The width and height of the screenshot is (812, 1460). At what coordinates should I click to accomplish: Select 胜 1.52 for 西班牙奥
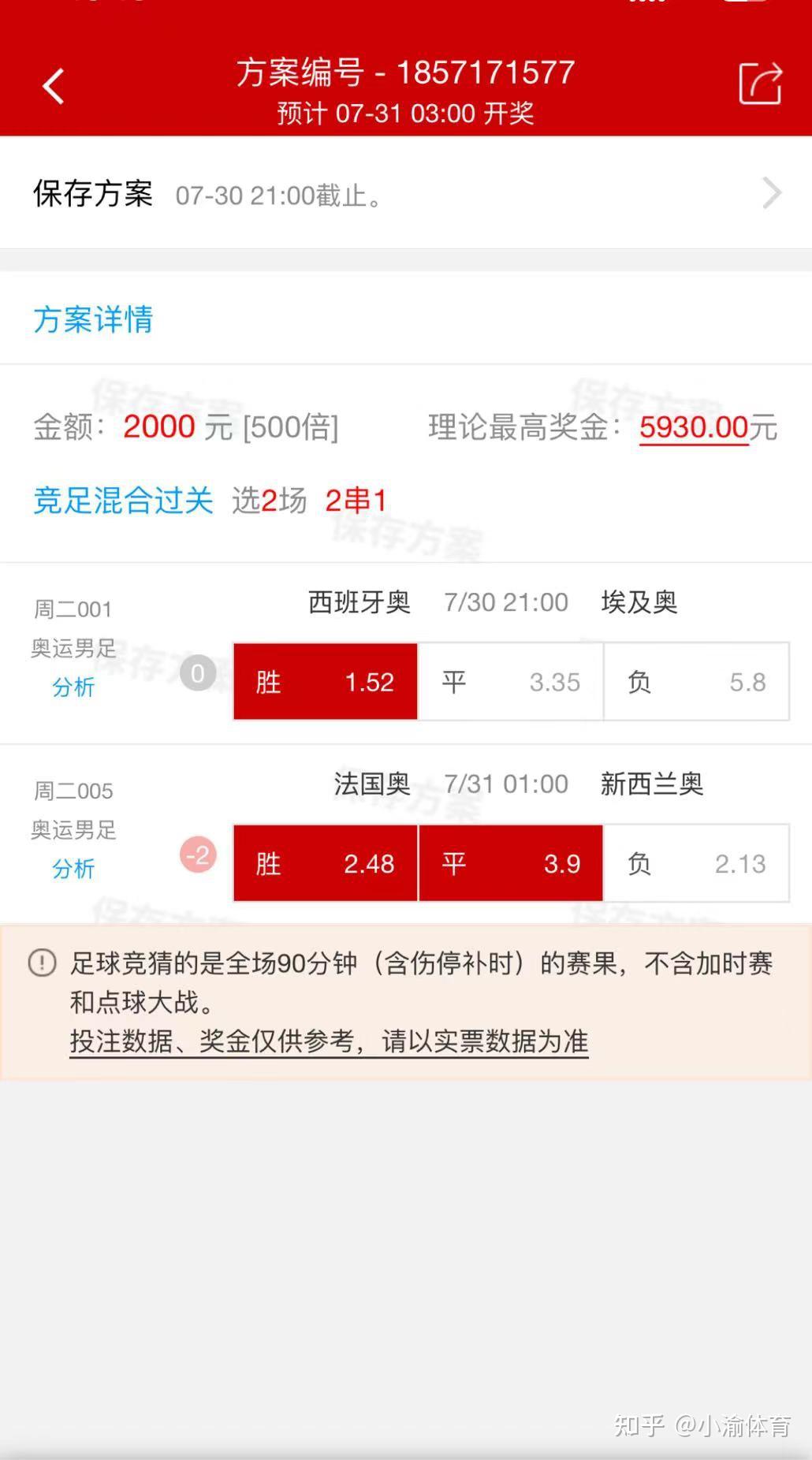(x=326, y=682)
